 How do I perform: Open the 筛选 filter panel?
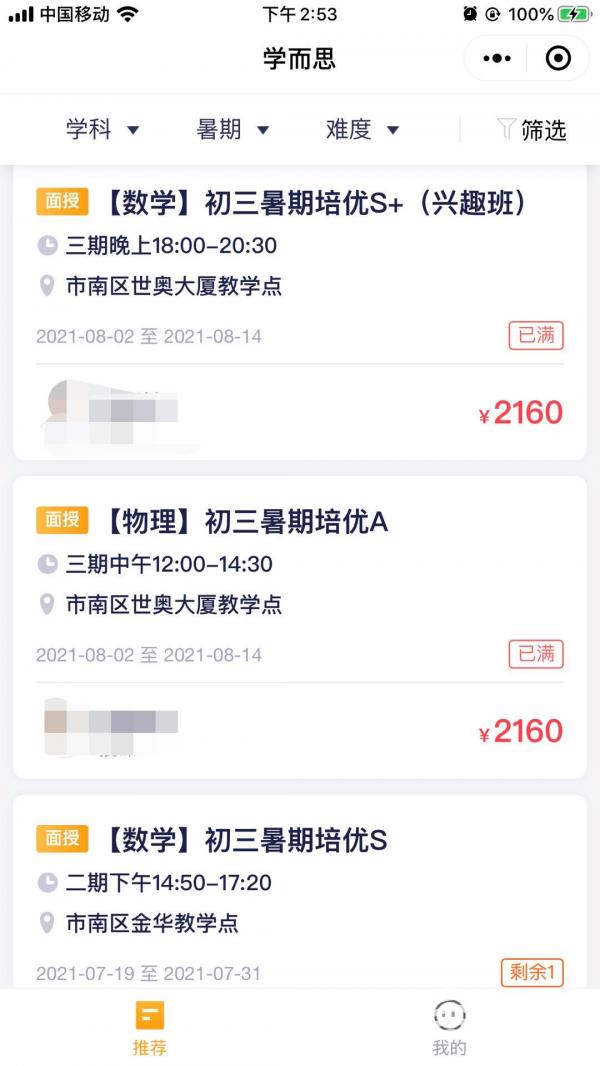tap(532, 130)
